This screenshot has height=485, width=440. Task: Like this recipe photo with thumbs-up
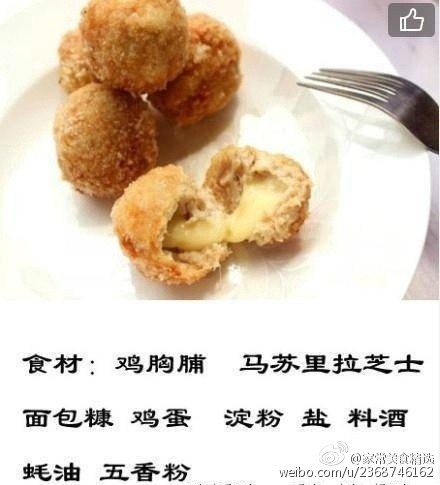click(x=412, y=20)
